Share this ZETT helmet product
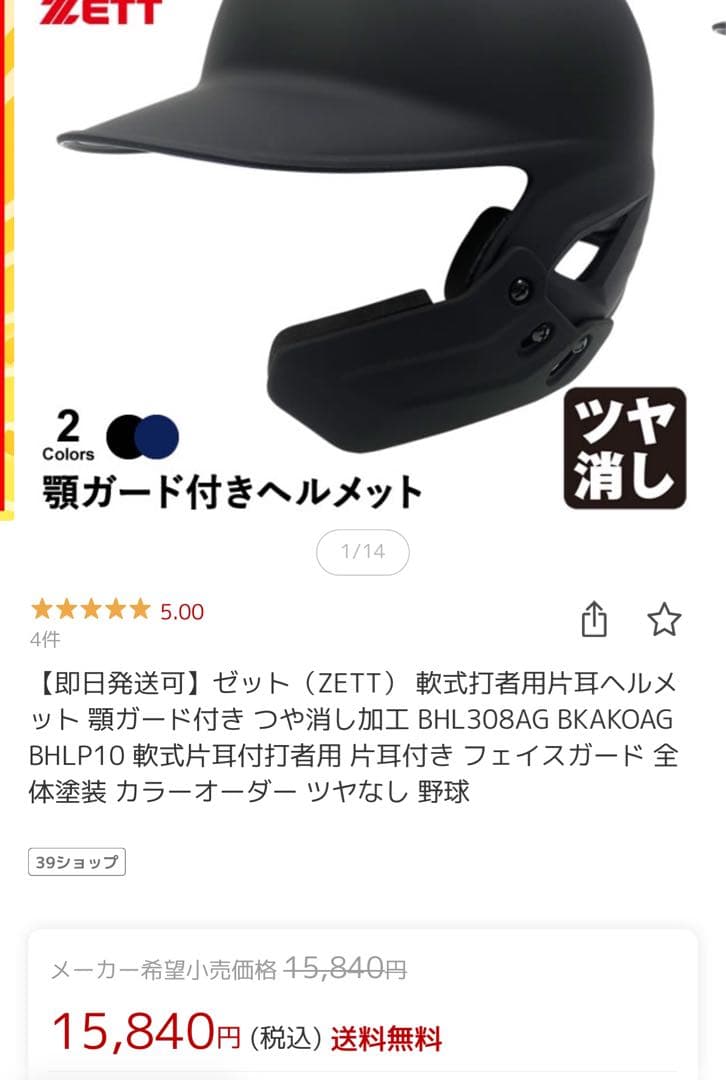 (x=594, y=619)
